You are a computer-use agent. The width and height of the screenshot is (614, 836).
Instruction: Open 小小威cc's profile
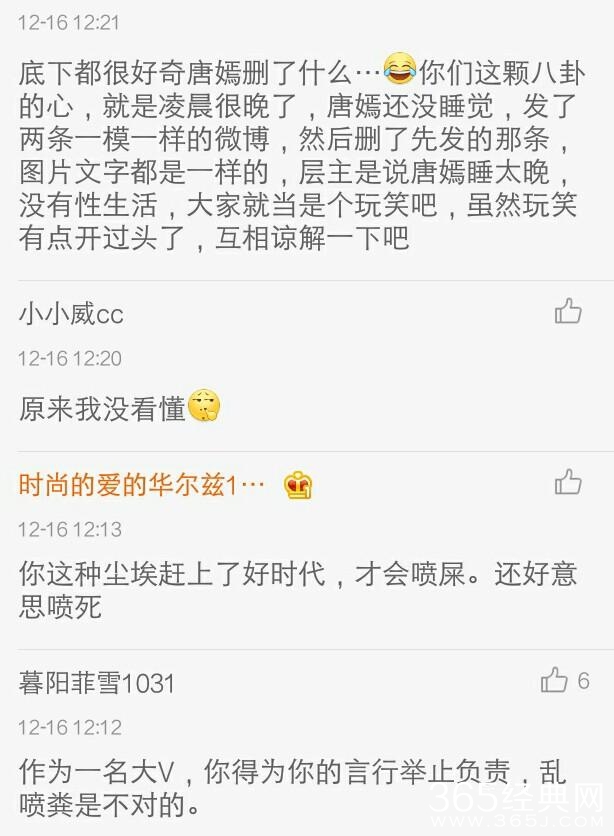(71, 314)
